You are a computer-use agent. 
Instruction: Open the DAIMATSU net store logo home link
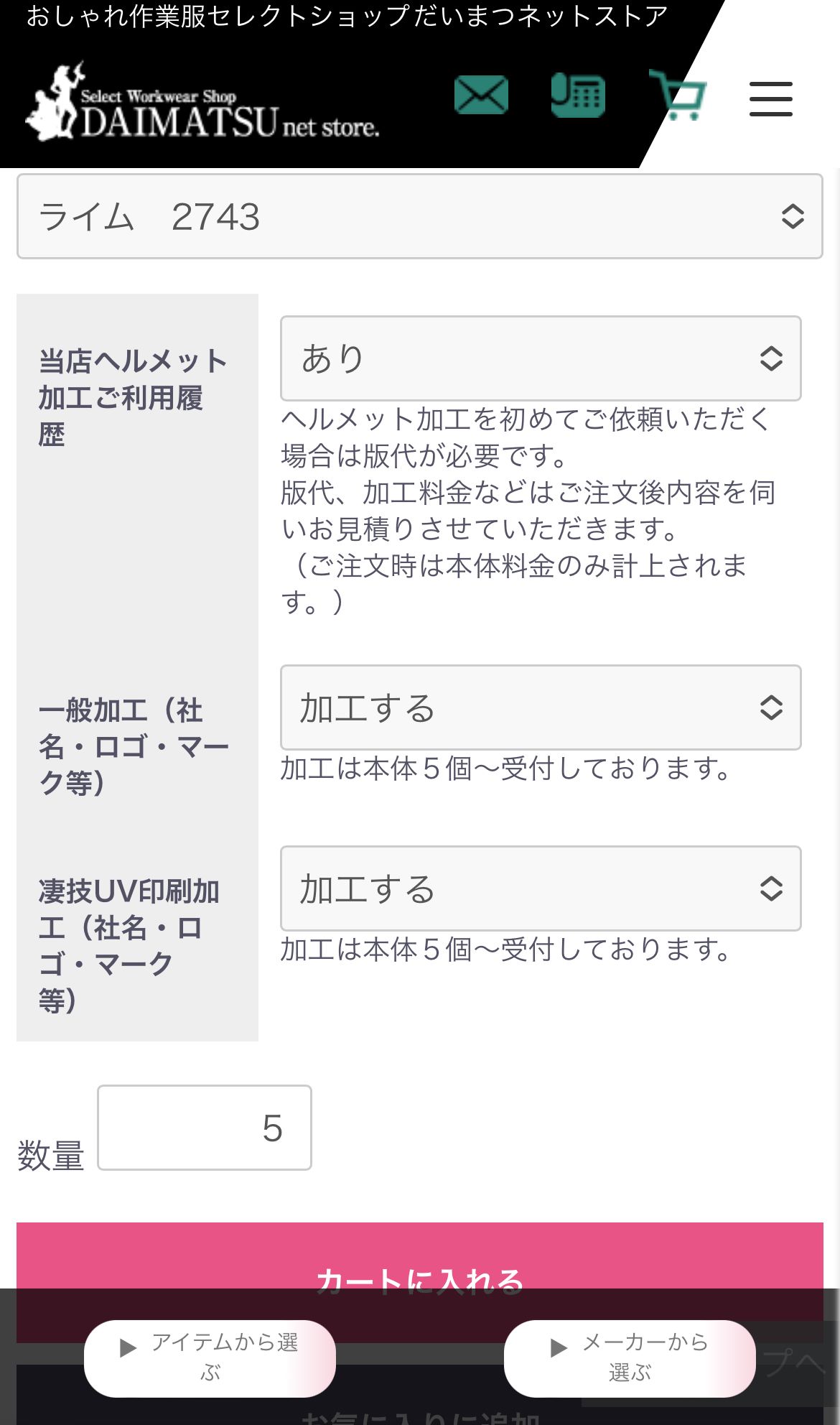click(202, 103)
